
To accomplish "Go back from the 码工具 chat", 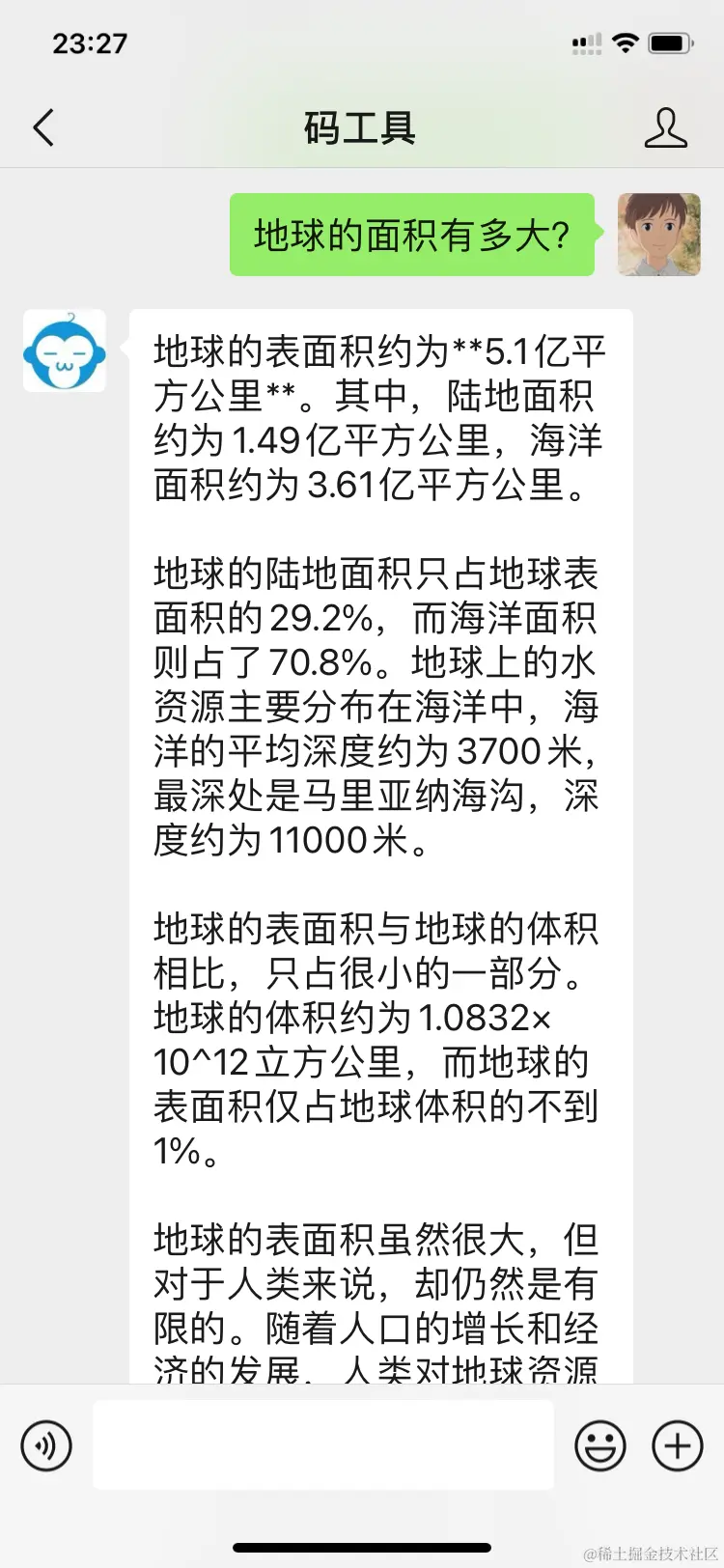I will (43, 127).
